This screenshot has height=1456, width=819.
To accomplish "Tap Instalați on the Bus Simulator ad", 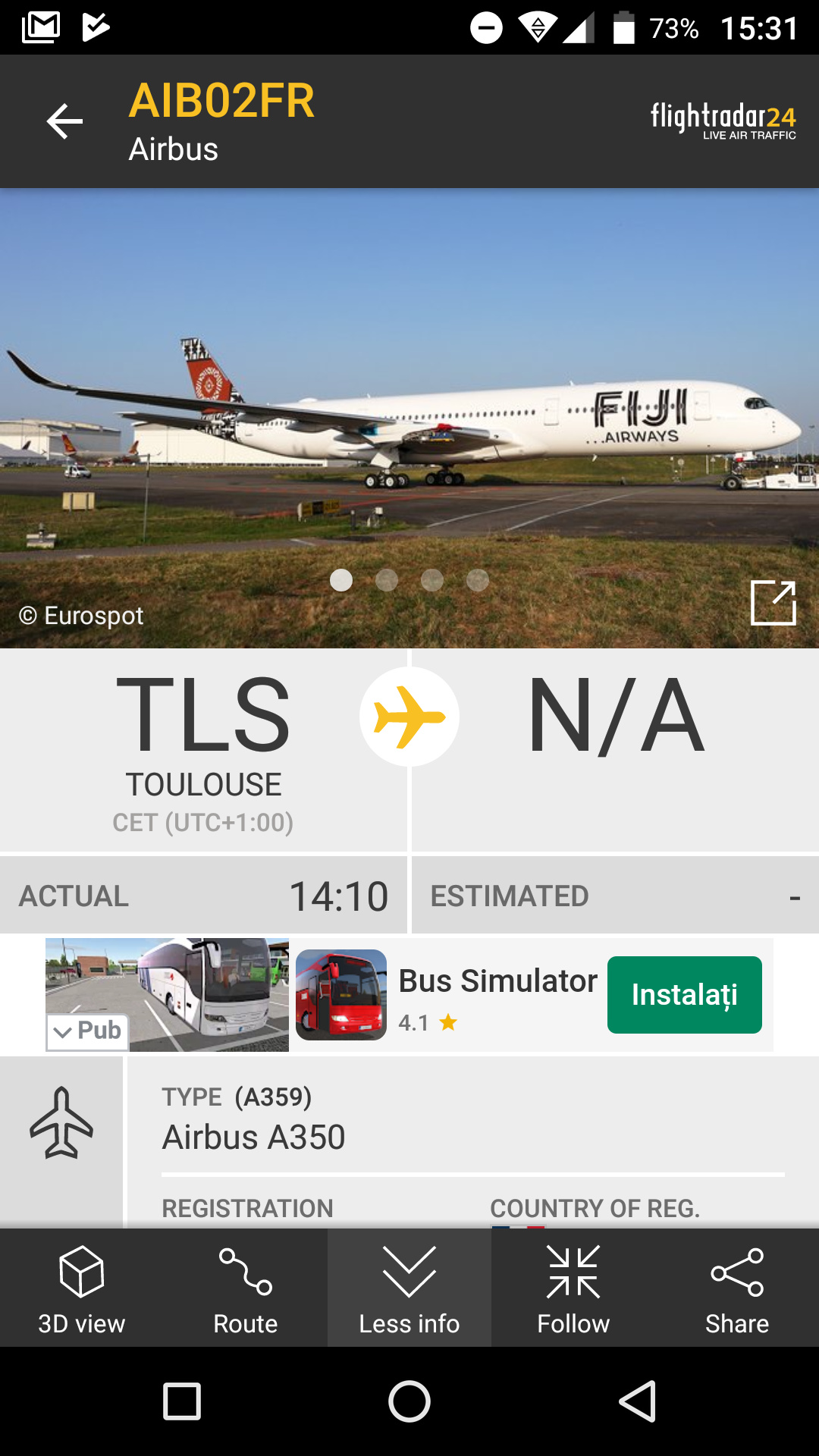I will click(684, 995).
